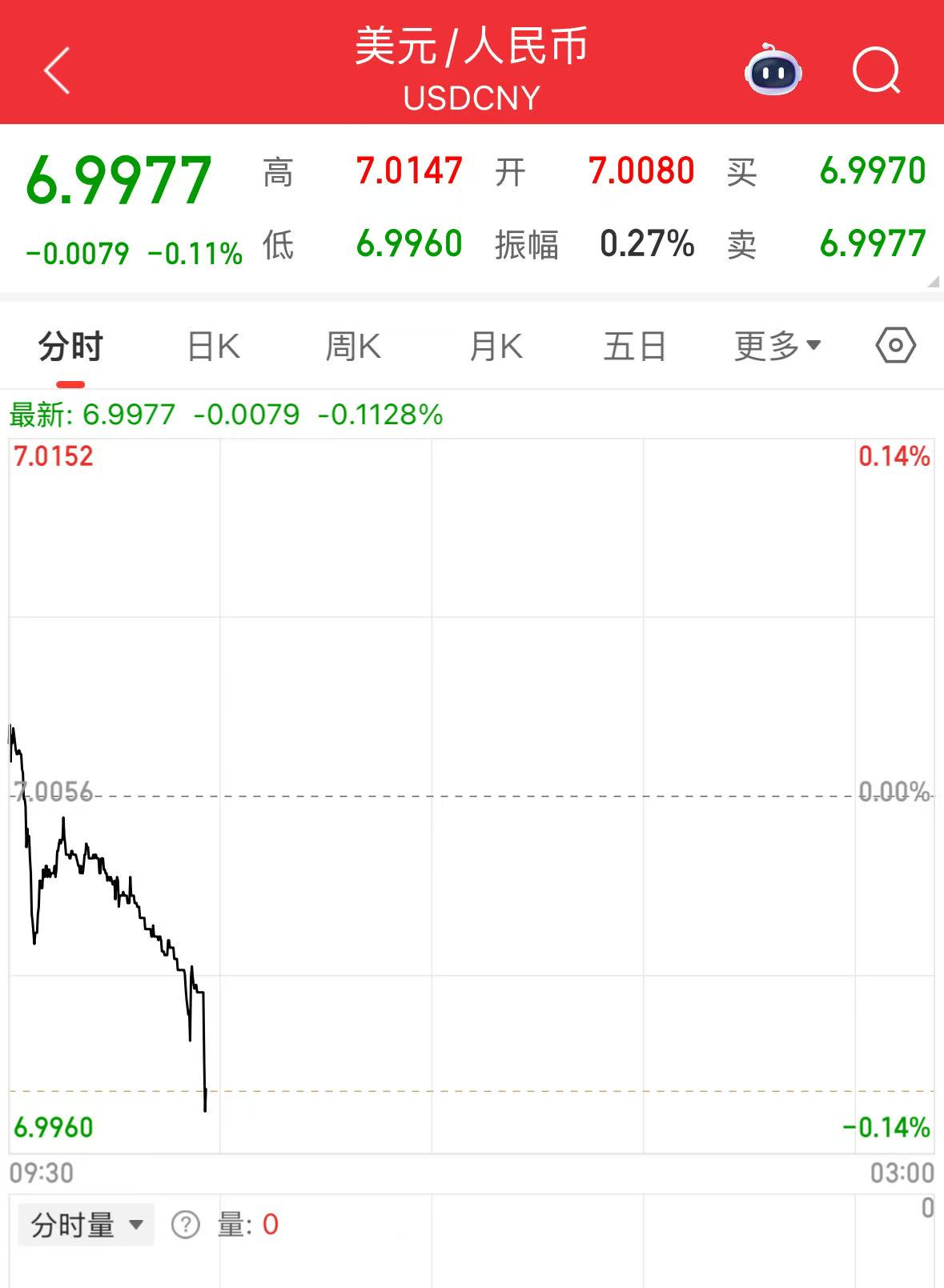Expand the quote details corner arrow
This screenshot has height=1288, width=944.
pos(933,282)
